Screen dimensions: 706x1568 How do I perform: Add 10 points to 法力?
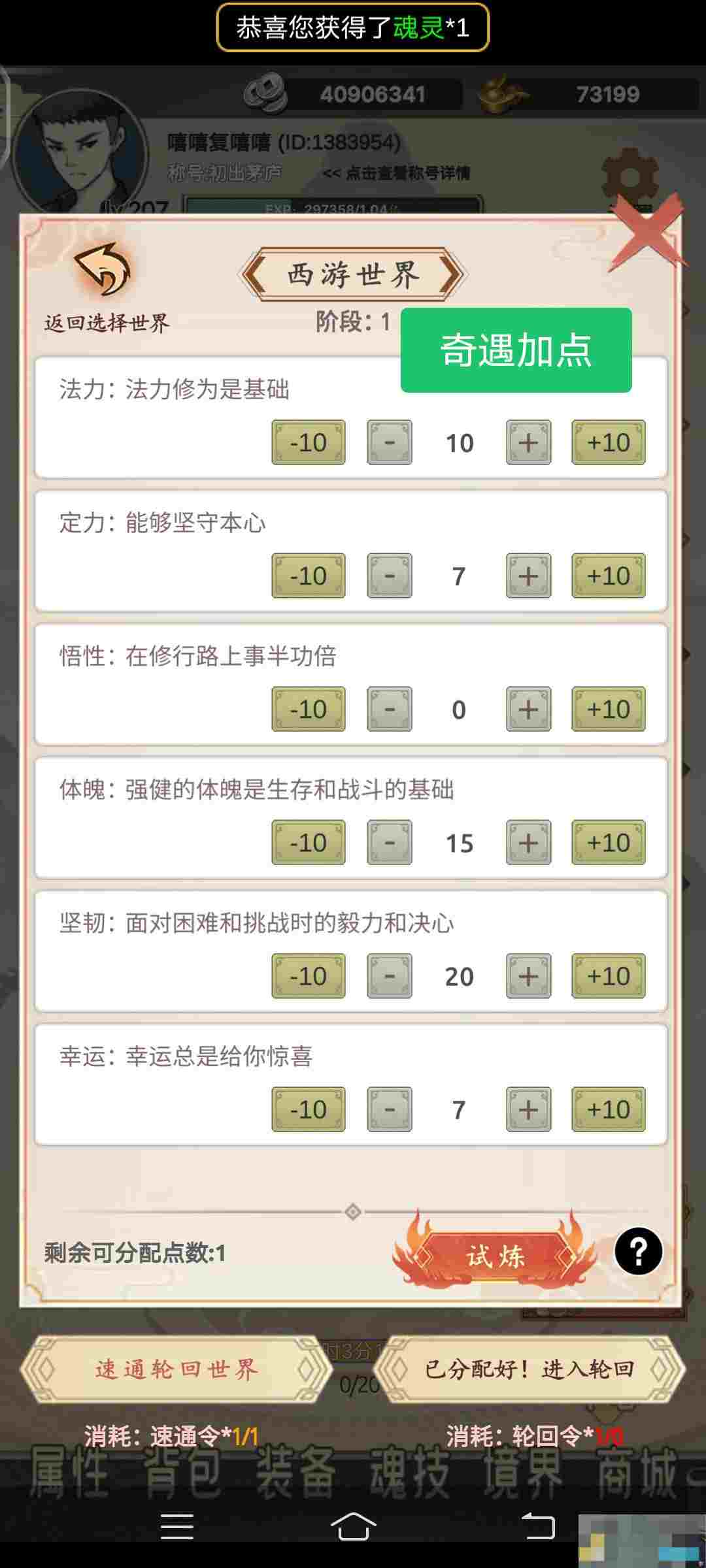608,442
